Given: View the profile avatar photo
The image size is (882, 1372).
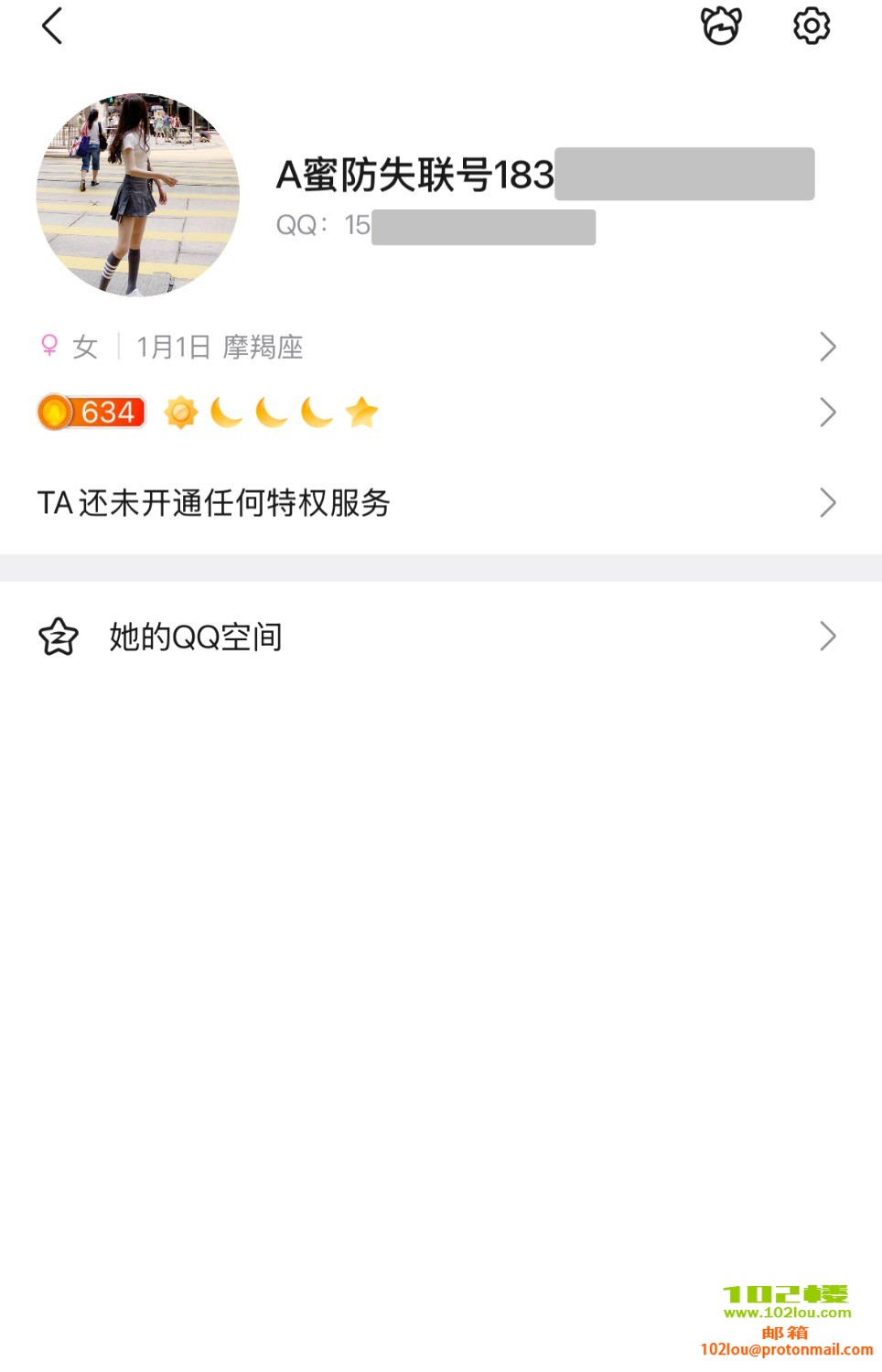Looking at the screenshot, I should (x=138, y=195).
